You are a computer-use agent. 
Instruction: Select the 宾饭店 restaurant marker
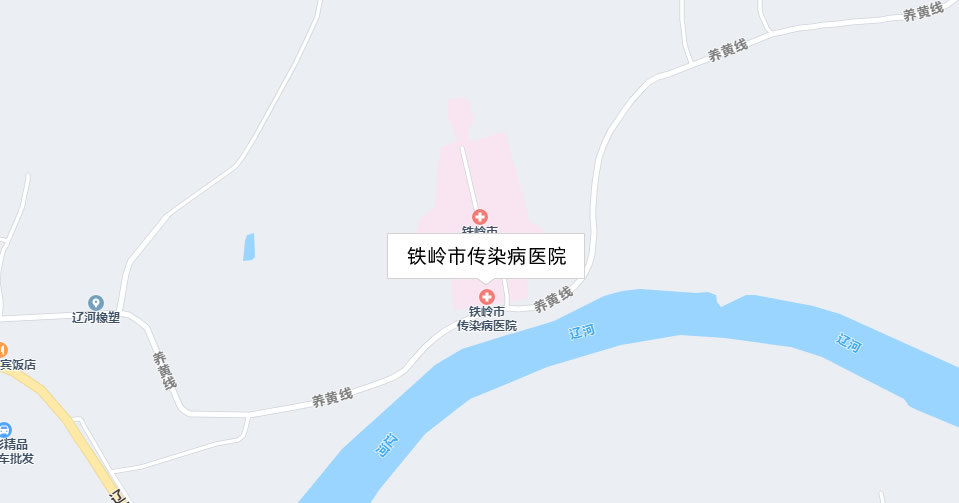(x=2, y=350)
